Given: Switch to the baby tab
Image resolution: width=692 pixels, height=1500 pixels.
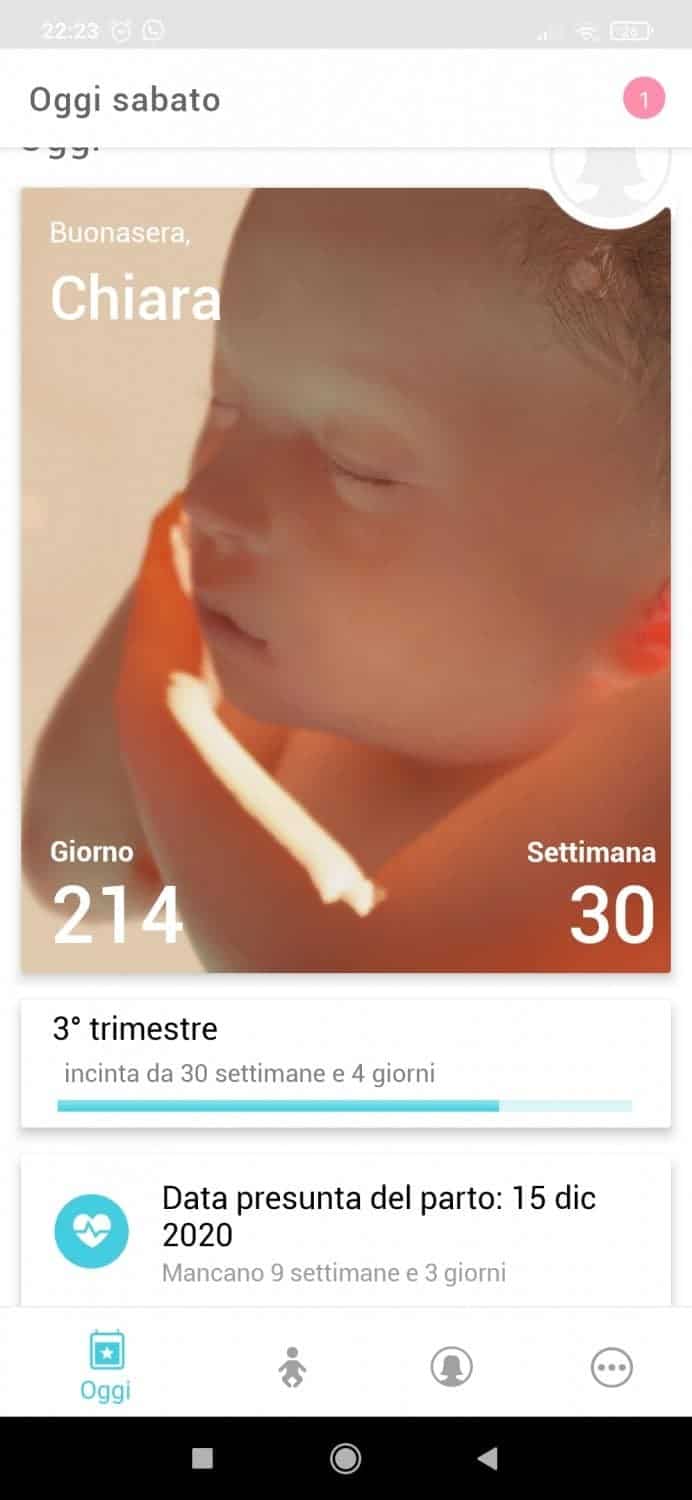Looking at the screenshot, I should (x=291, y=1366).
